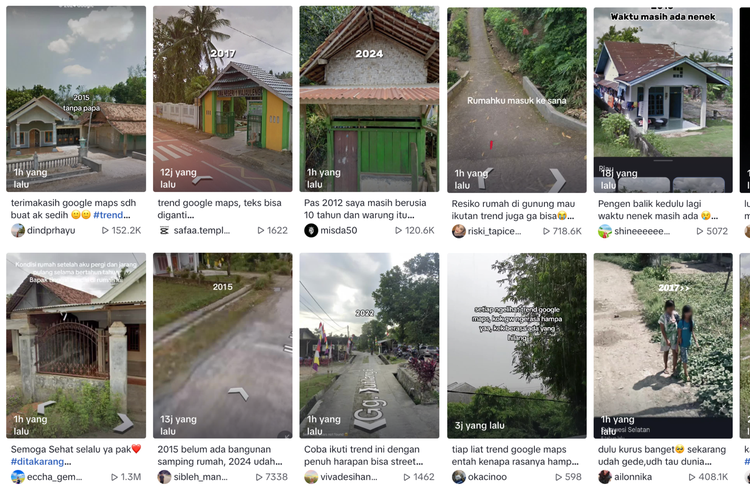Tap the #trend hashtag in dindprhayu's caption

[112, 215]
